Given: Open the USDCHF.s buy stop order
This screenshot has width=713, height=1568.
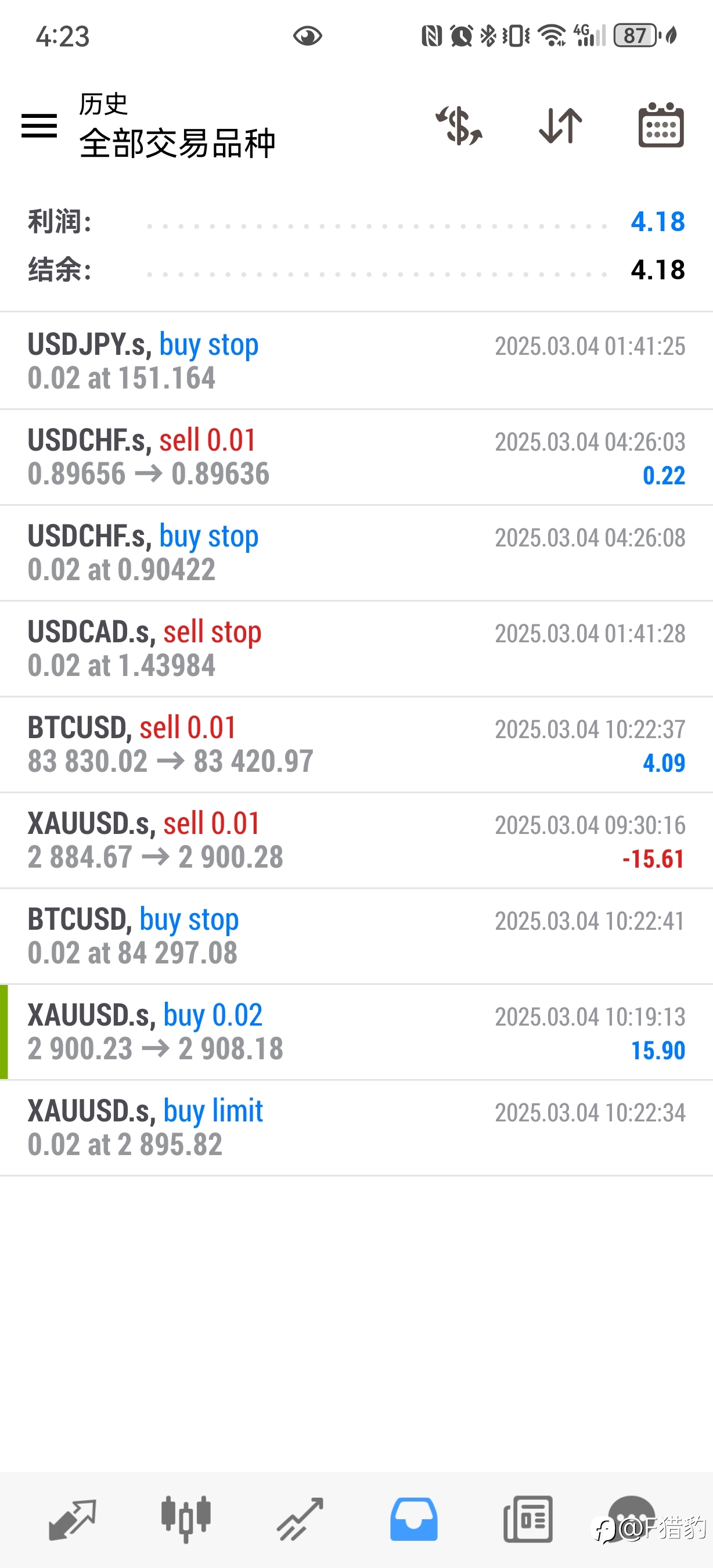Looking at the screenshot, I should [x=356, y=553].
